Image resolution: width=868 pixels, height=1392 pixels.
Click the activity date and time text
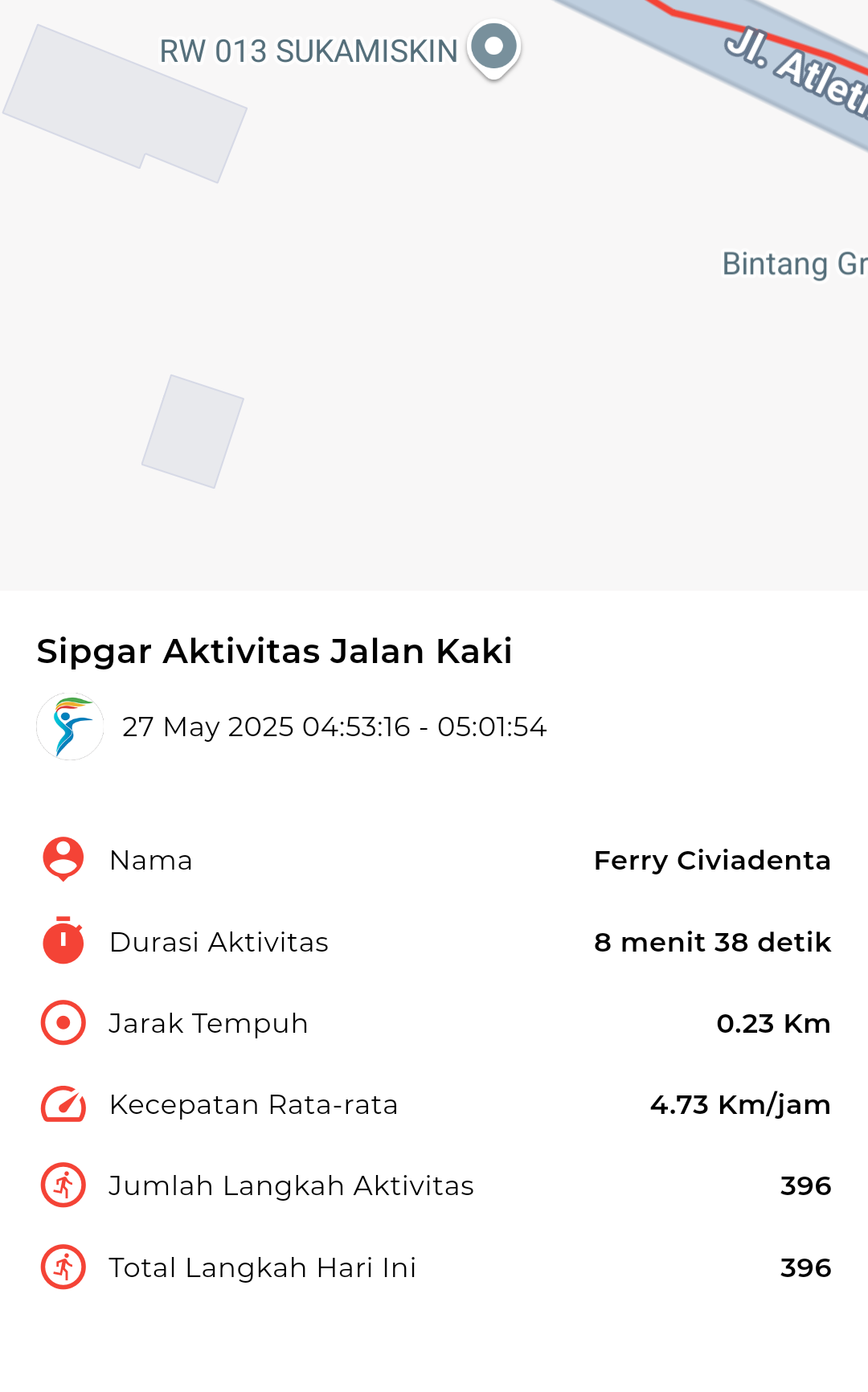click(x=335, y=726)
